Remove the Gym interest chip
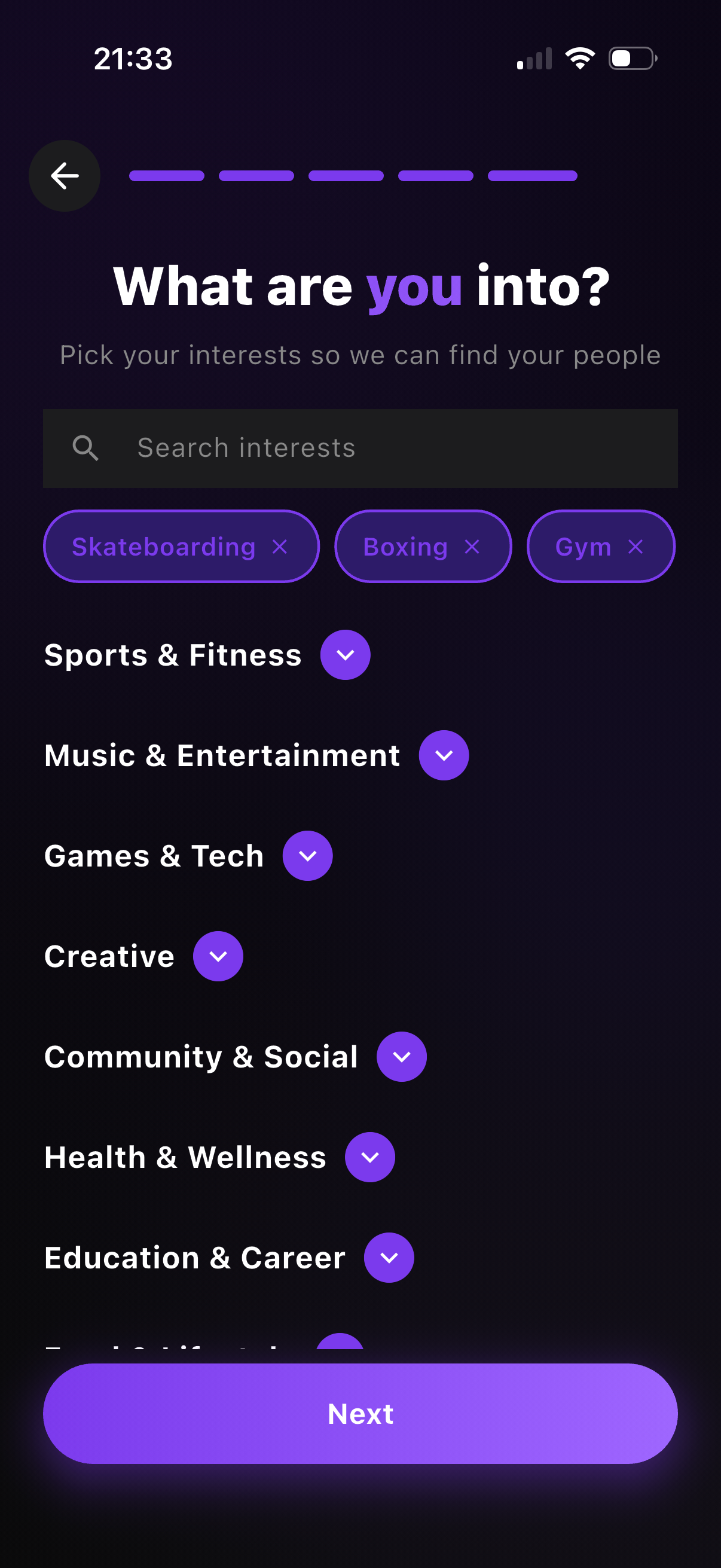The height and width of the screenshot is (1568, 721). point(636,547)
